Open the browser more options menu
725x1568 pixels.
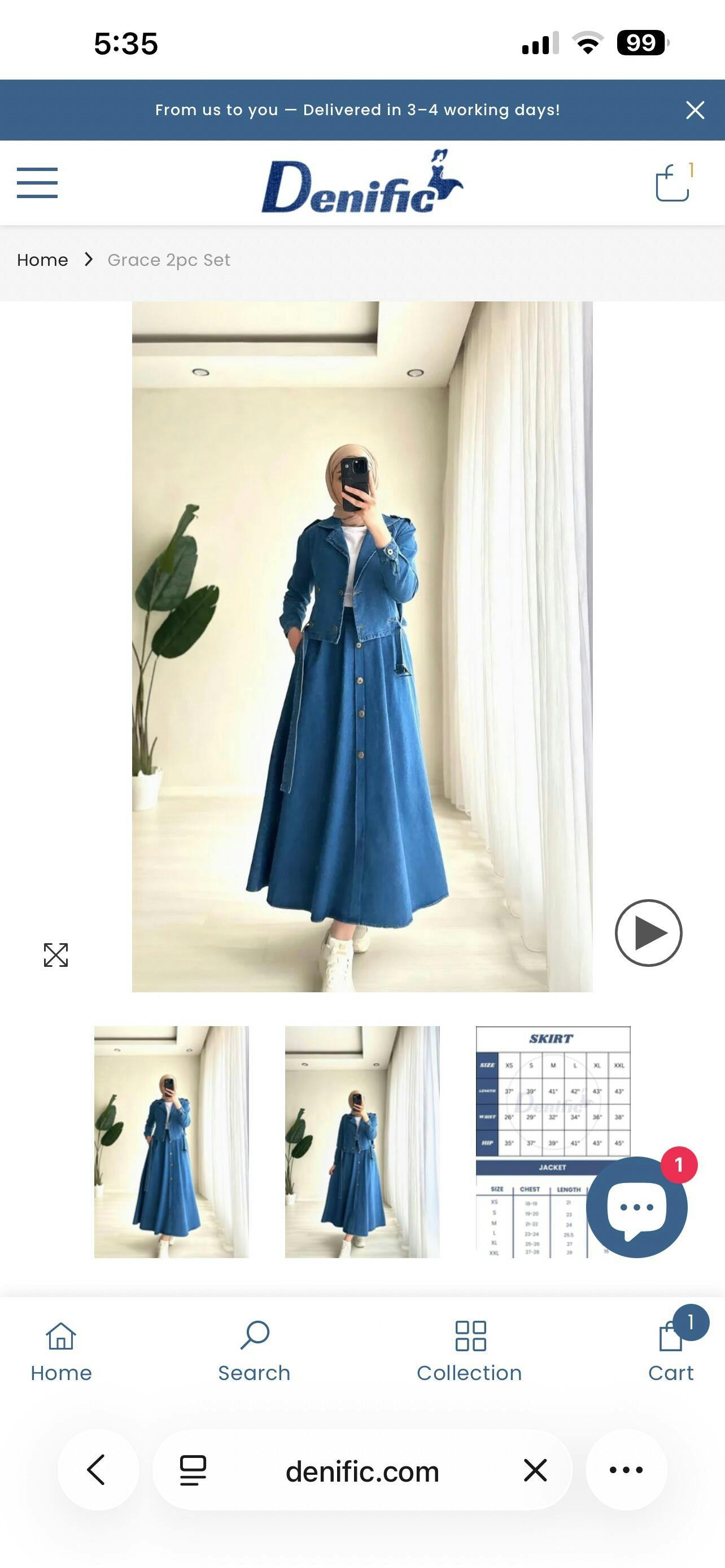tap(626, 1470)
